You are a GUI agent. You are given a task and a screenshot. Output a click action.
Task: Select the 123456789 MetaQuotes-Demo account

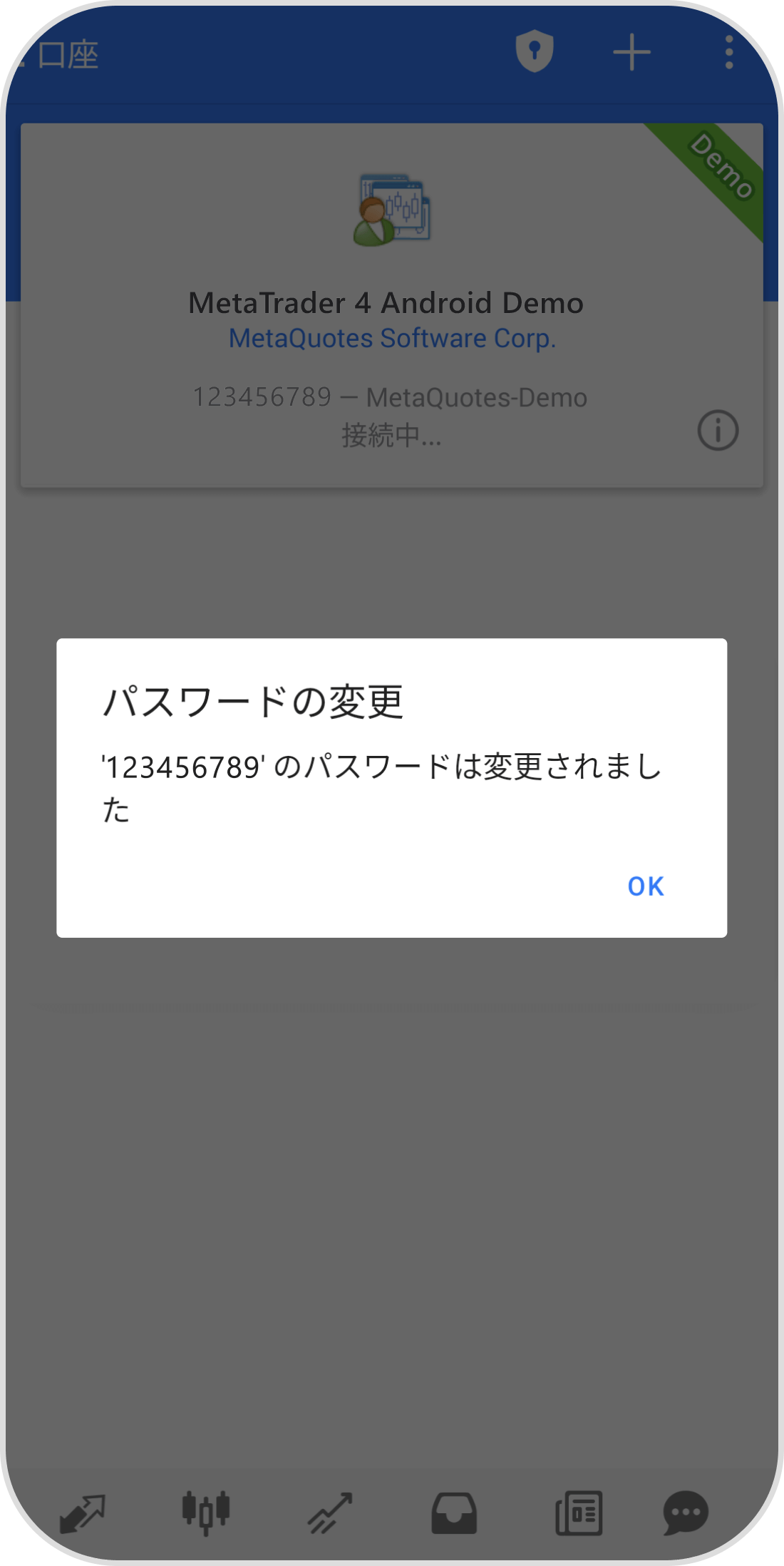pos(391,398)
